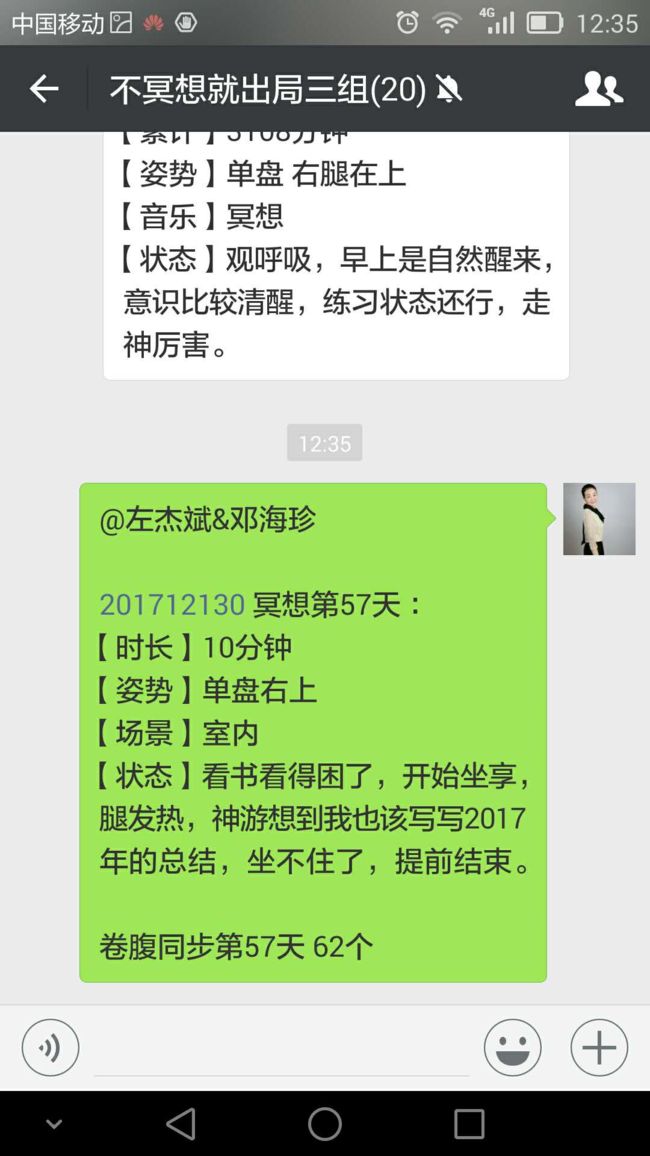Tap the system home button
Image resolution: width=650 pixels, height=1156 pixels.
pos(325,1124)
